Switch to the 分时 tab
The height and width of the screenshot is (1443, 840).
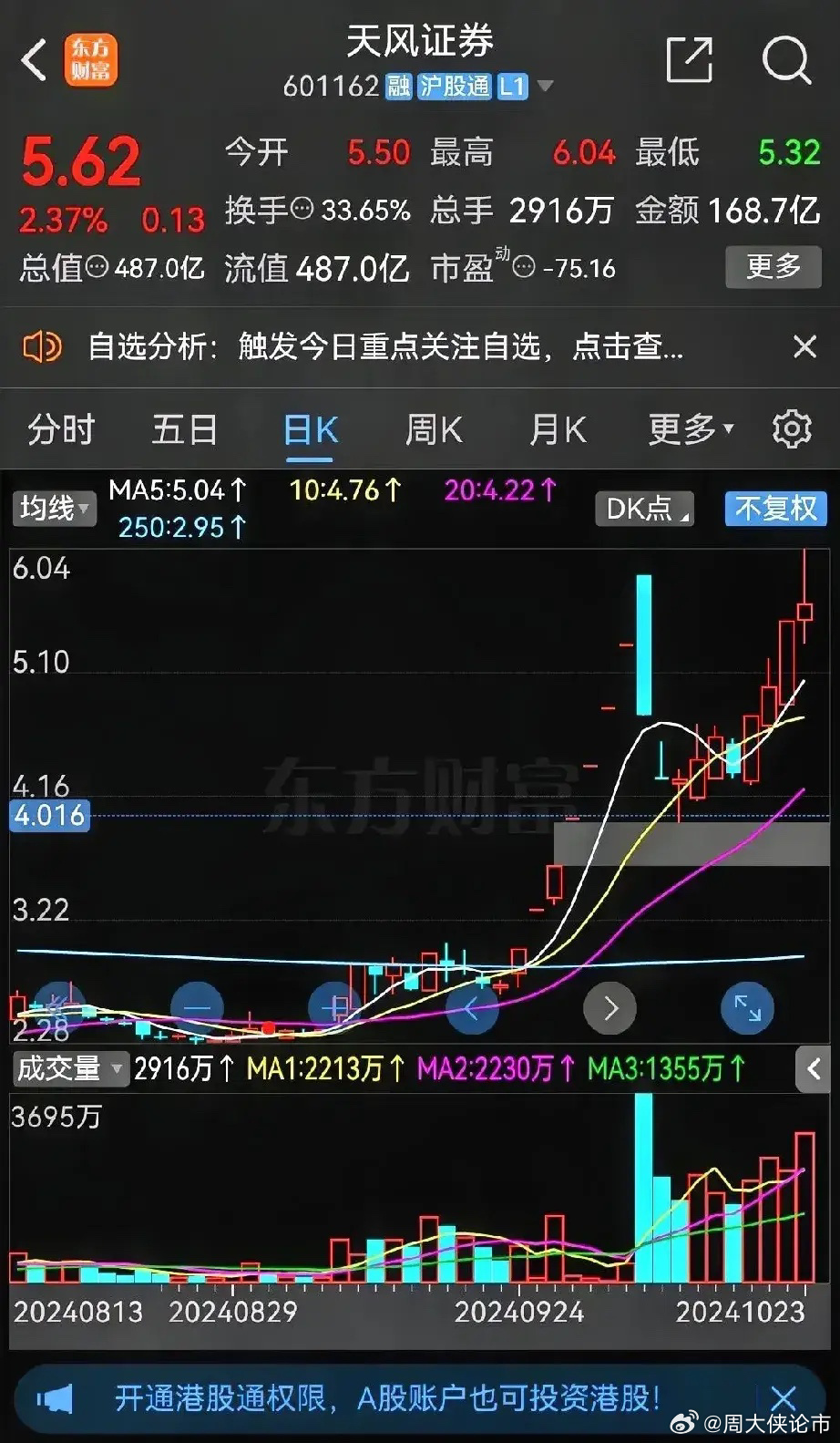click(59, 428)
